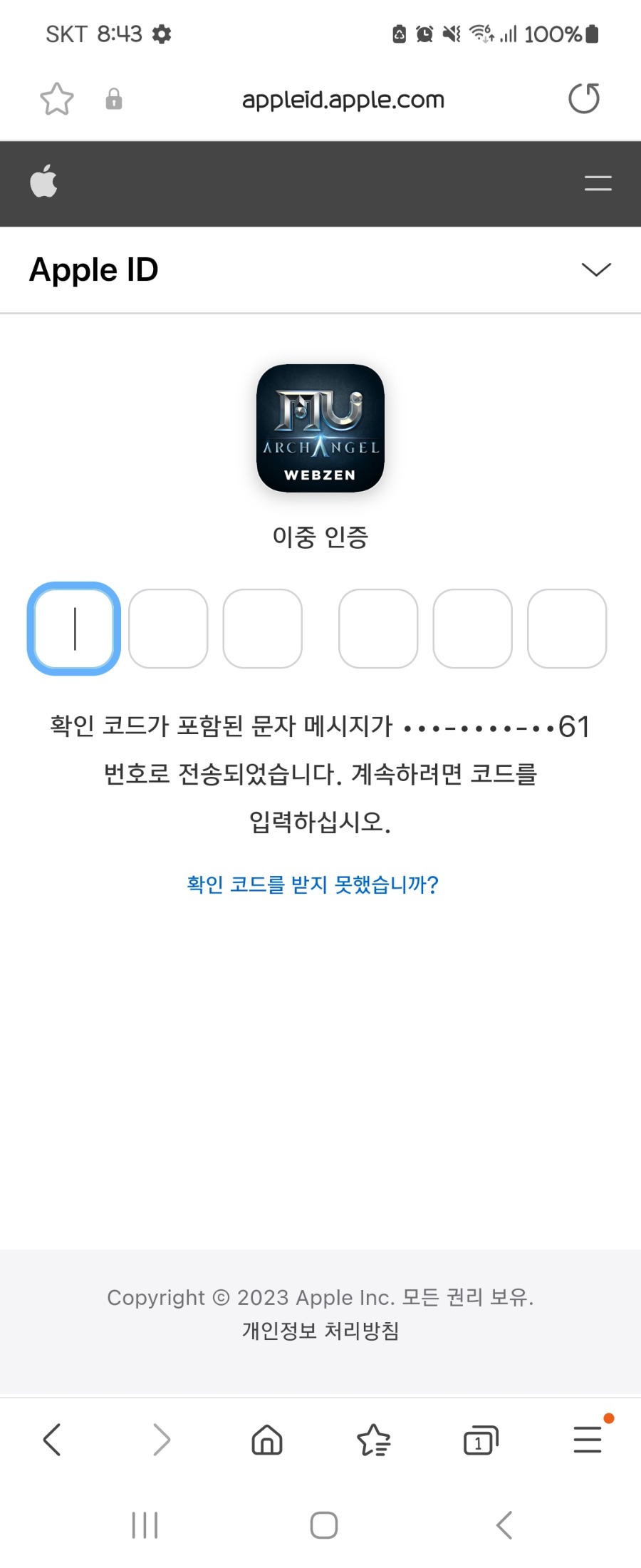Screen dimensions: 641x1568
Task: Expand the Apple ID dropdown chevron
Action: pyautogui.click(x=596, y=269)
